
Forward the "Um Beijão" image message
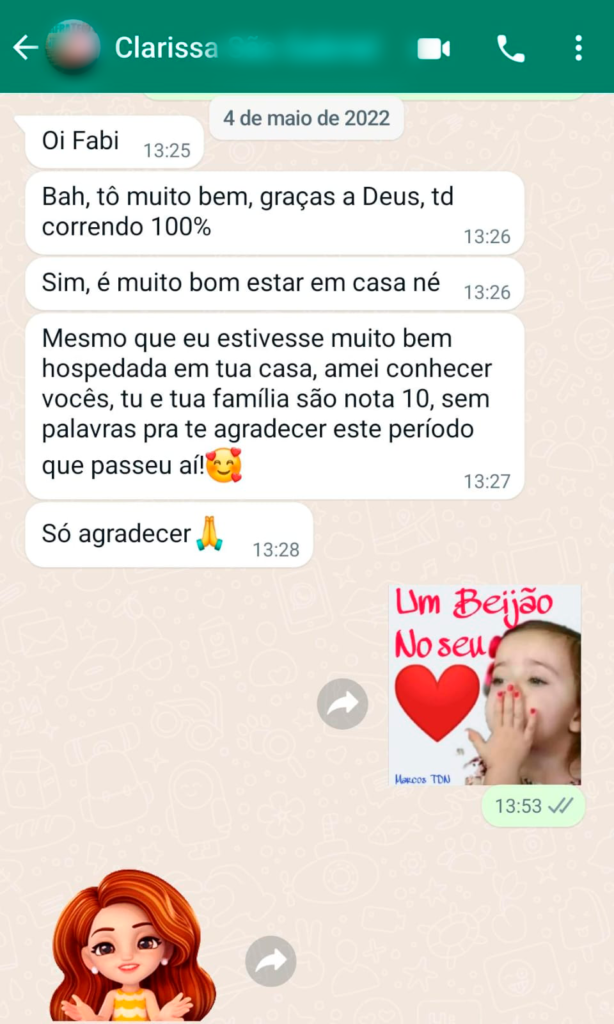(x=342, y=704)
